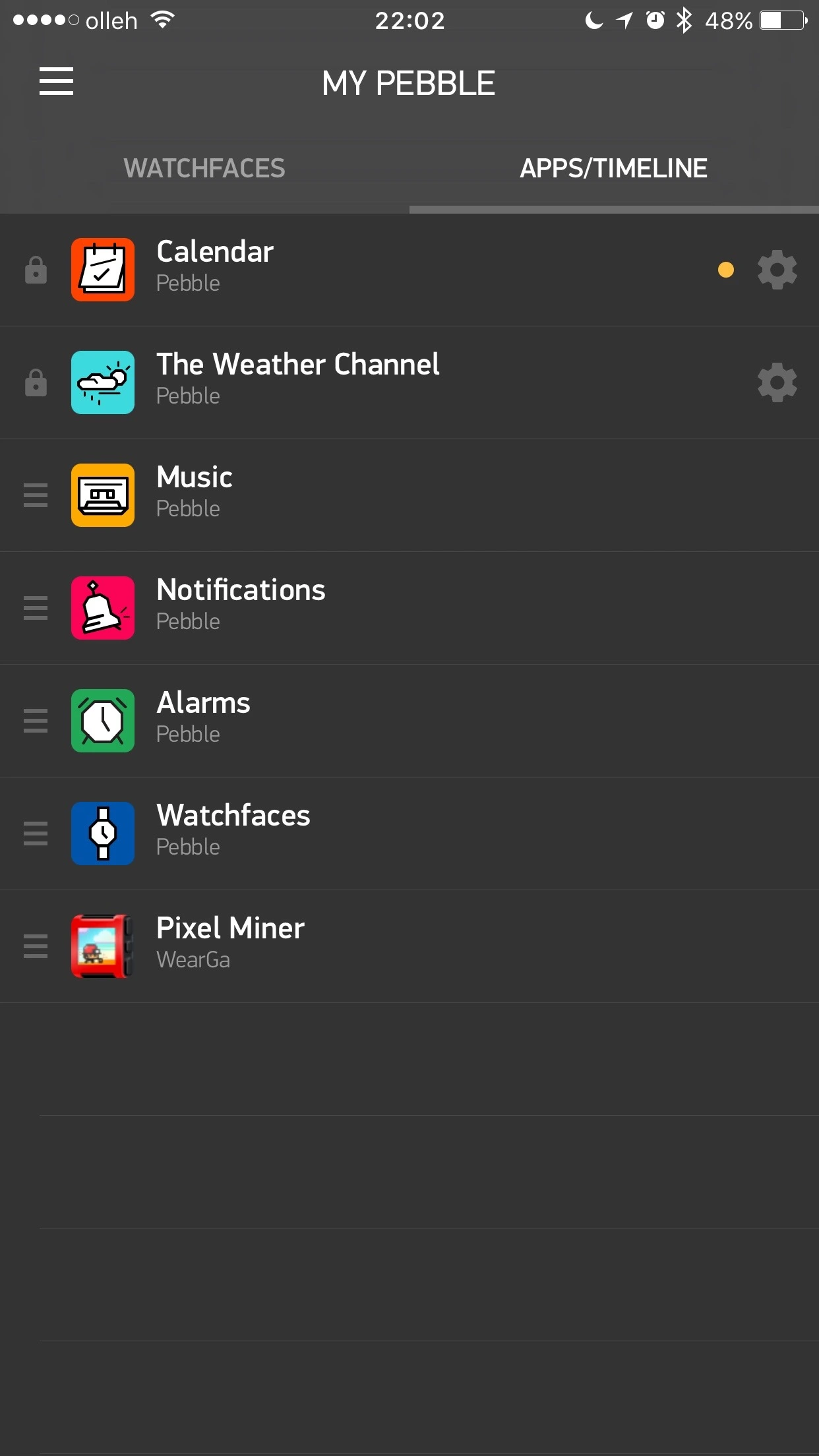Image resolution: width=819 pixels, height=1456 pixels.
Task: Select the Apps/Timeline tab
Action: (x=613, y=168)
